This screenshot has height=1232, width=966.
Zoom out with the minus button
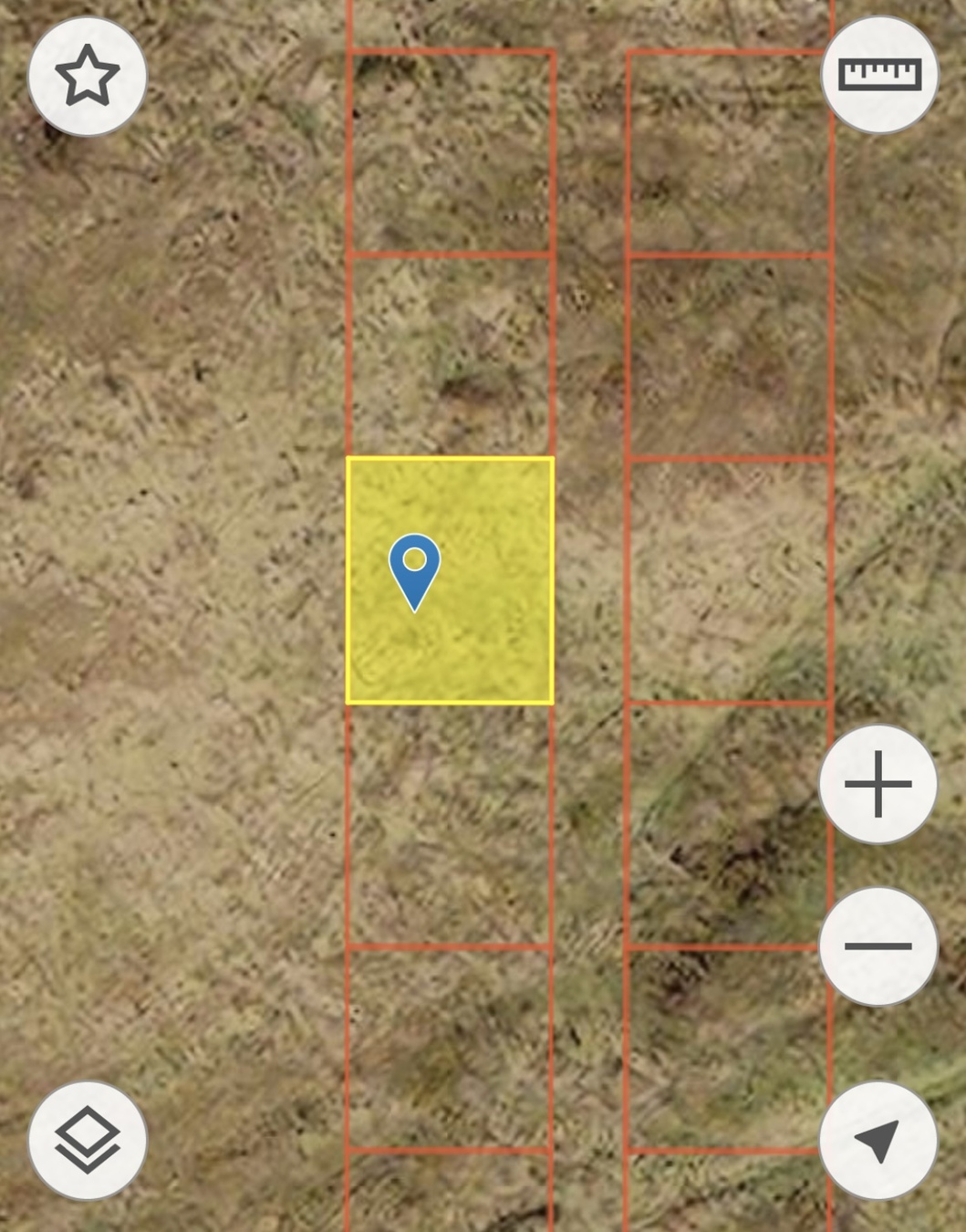coord(878,945)
